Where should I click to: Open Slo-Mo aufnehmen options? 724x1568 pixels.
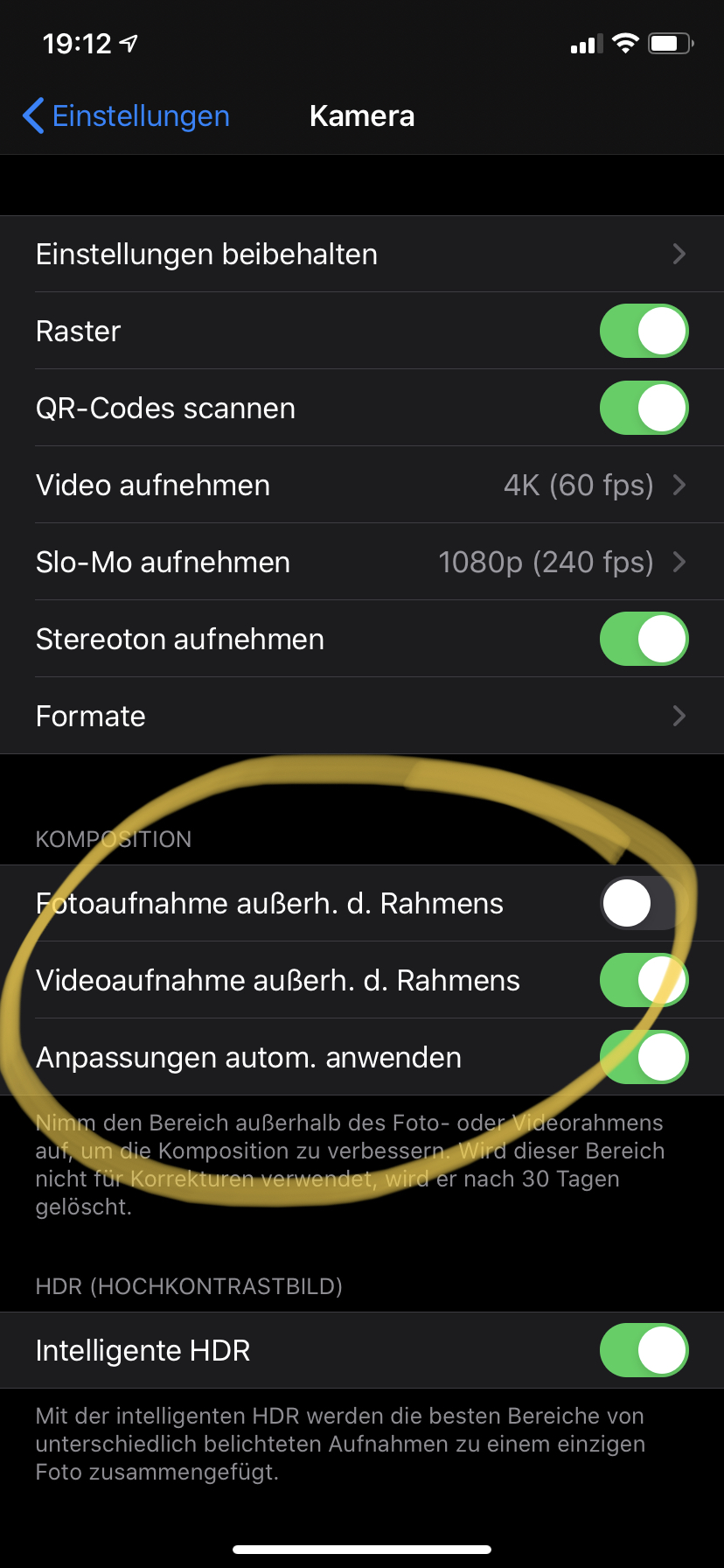coord(362,563)
